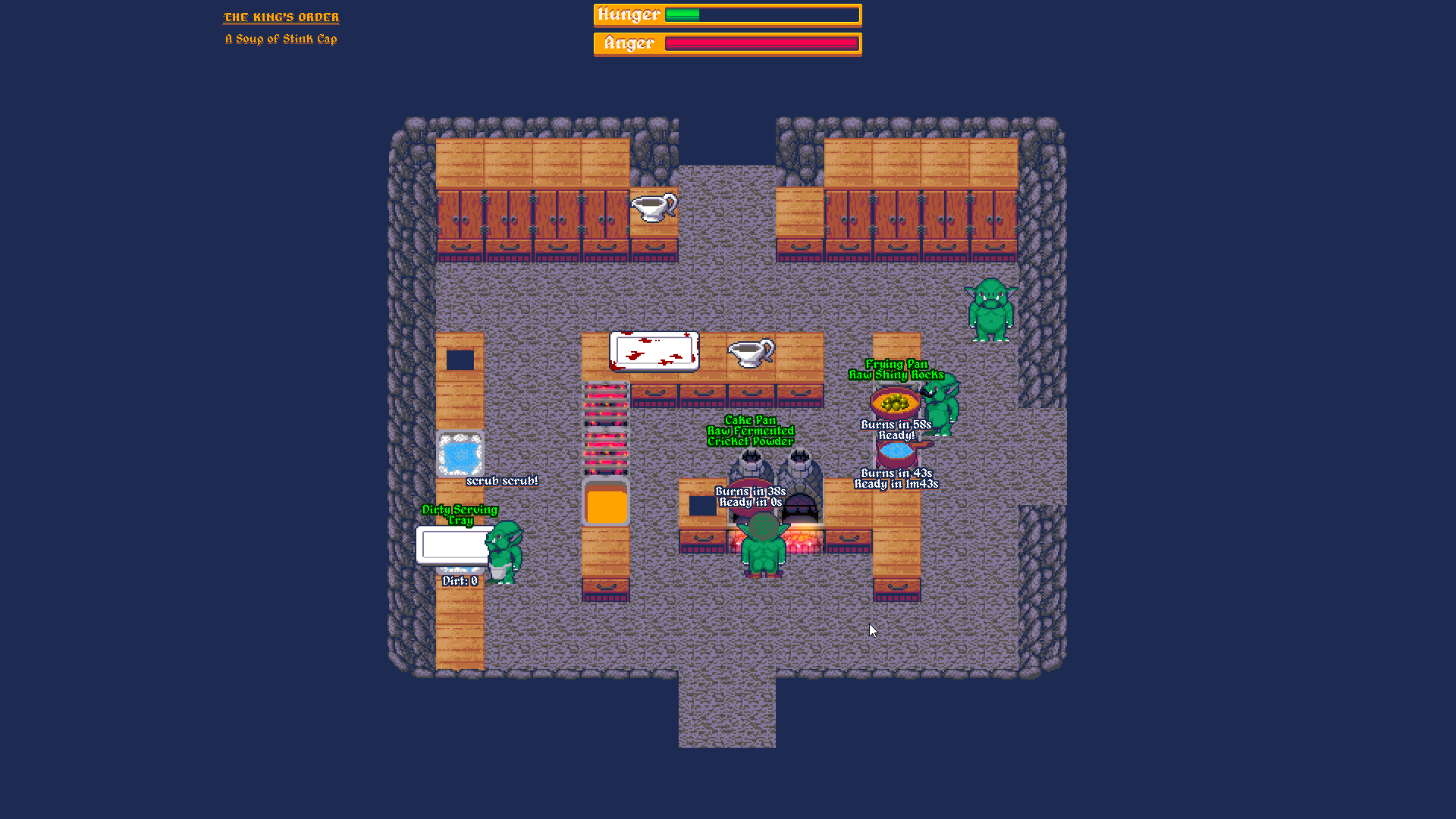Screen dimensions: 1456x819
Task: Tap the blood-stained cutting board
Action: coord(654,351)
